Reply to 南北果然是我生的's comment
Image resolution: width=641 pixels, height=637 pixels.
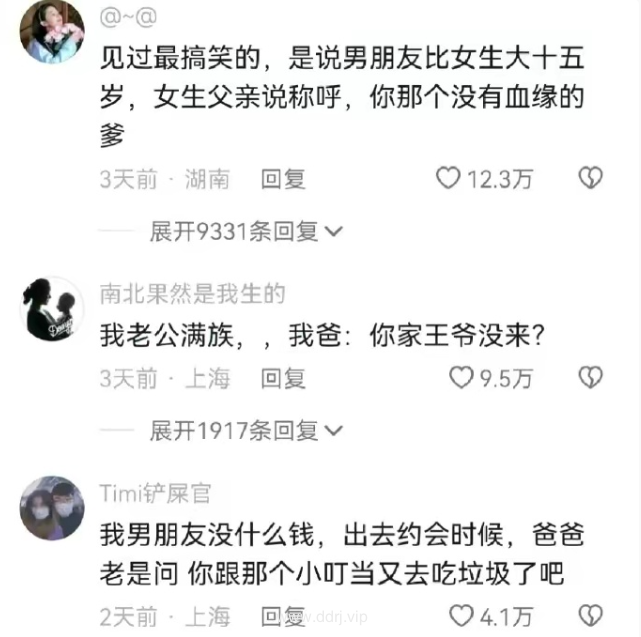pyautogui.click(x=283, y=378)
